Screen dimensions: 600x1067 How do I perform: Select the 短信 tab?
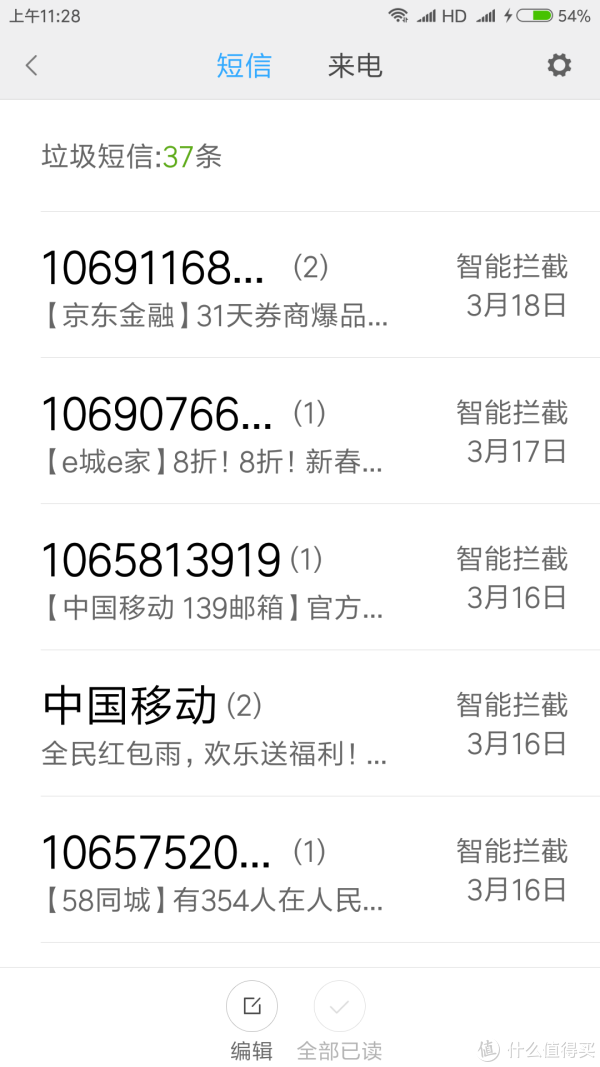(x=244, y=66)
